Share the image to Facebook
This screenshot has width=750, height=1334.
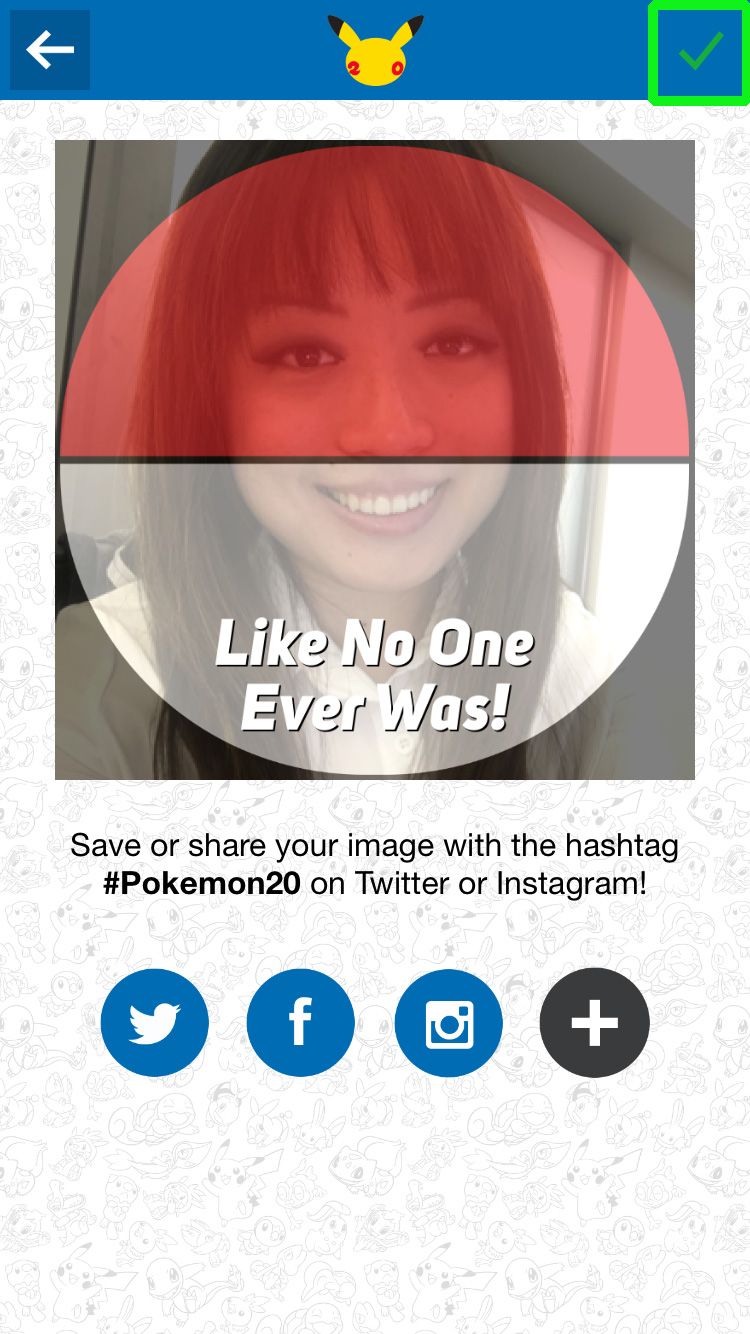(x=300, y=1022)
